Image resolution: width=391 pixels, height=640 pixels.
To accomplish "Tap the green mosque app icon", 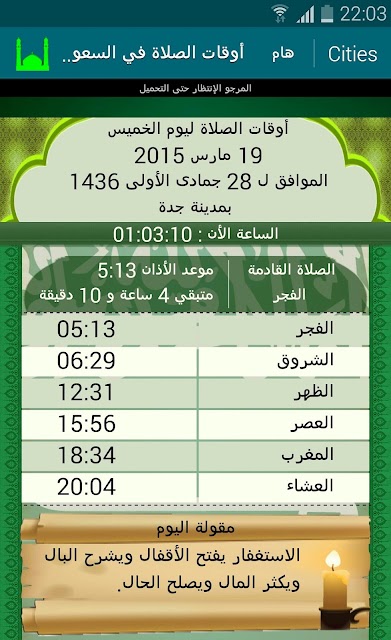I will 33,54.
